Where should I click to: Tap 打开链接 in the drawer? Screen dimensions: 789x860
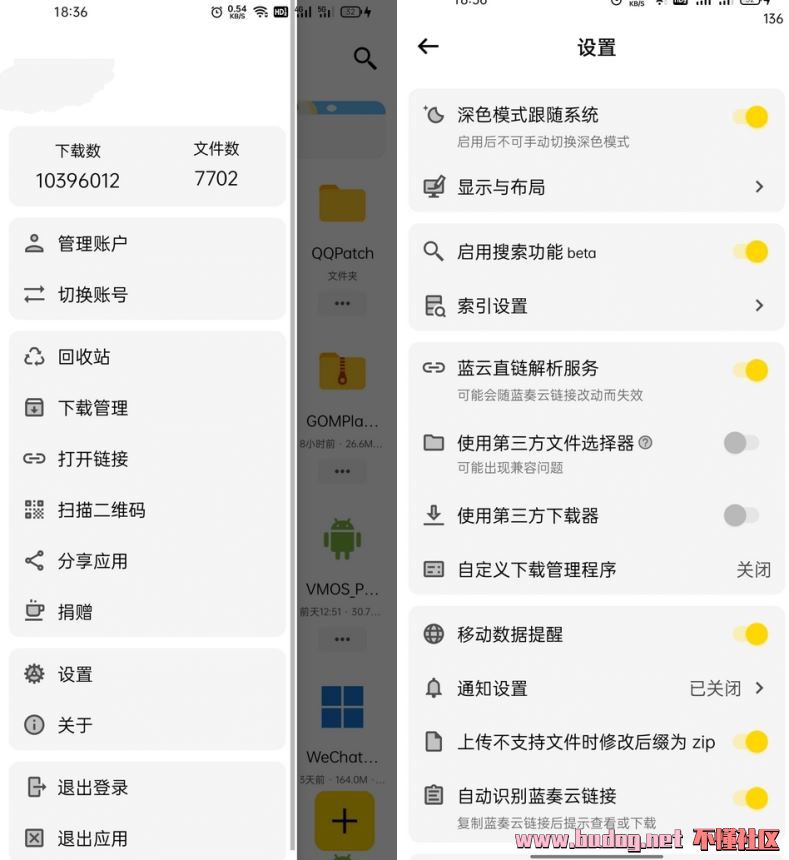[92, 459]
